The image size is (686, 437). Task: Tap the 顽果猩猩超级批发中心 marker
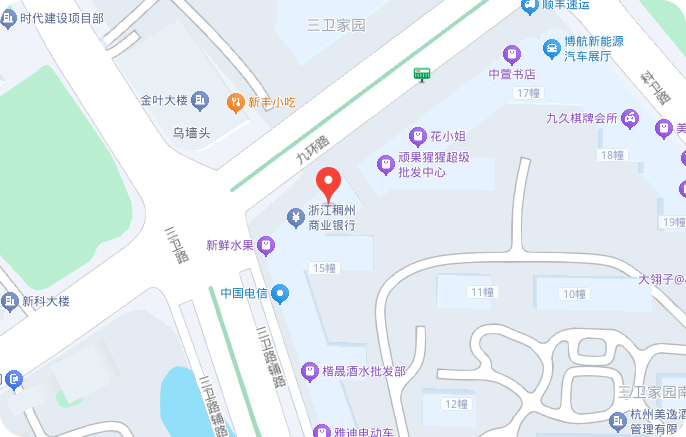coord(385,163)
